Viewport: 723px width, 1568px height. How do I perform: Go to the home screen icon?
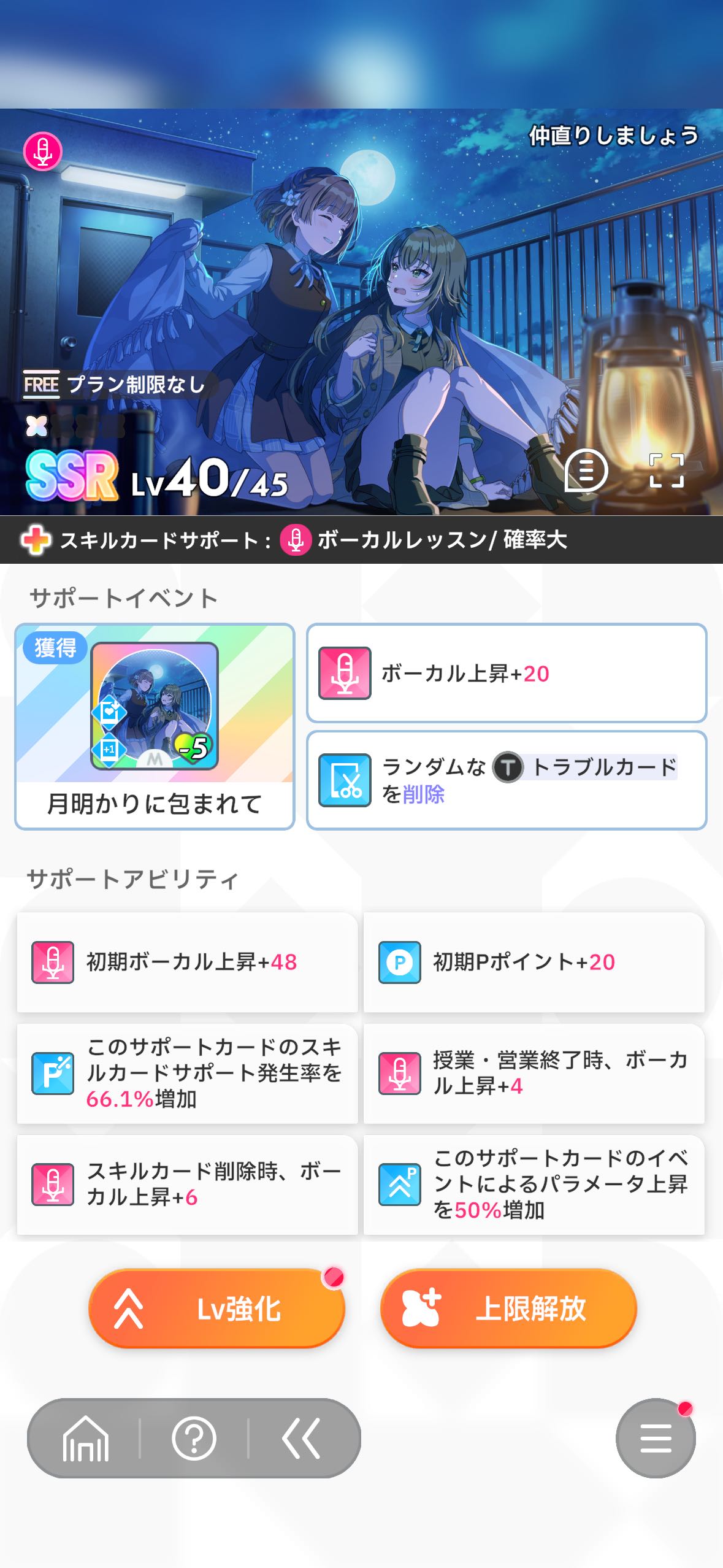86,1438
